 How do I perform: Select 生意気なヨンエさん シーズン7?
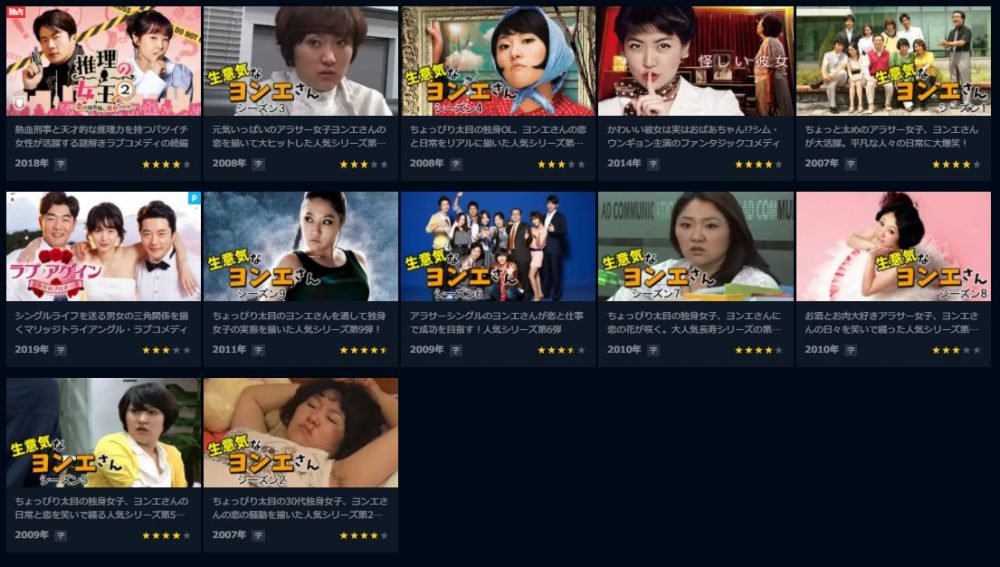[x=696, y=247]
